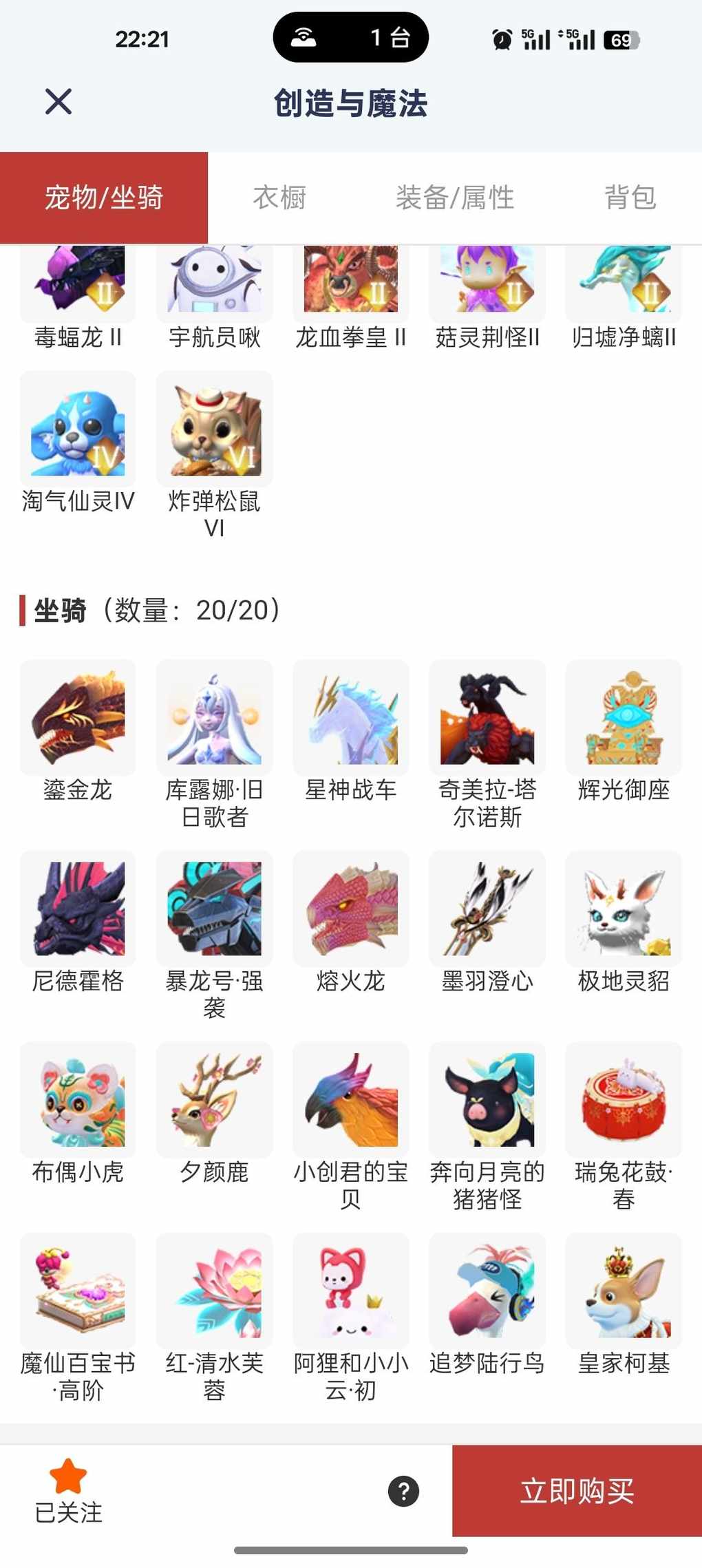Select the 布偶小虎 mount
This screenshot has width=702, height=1568.
click(78, 1099)
